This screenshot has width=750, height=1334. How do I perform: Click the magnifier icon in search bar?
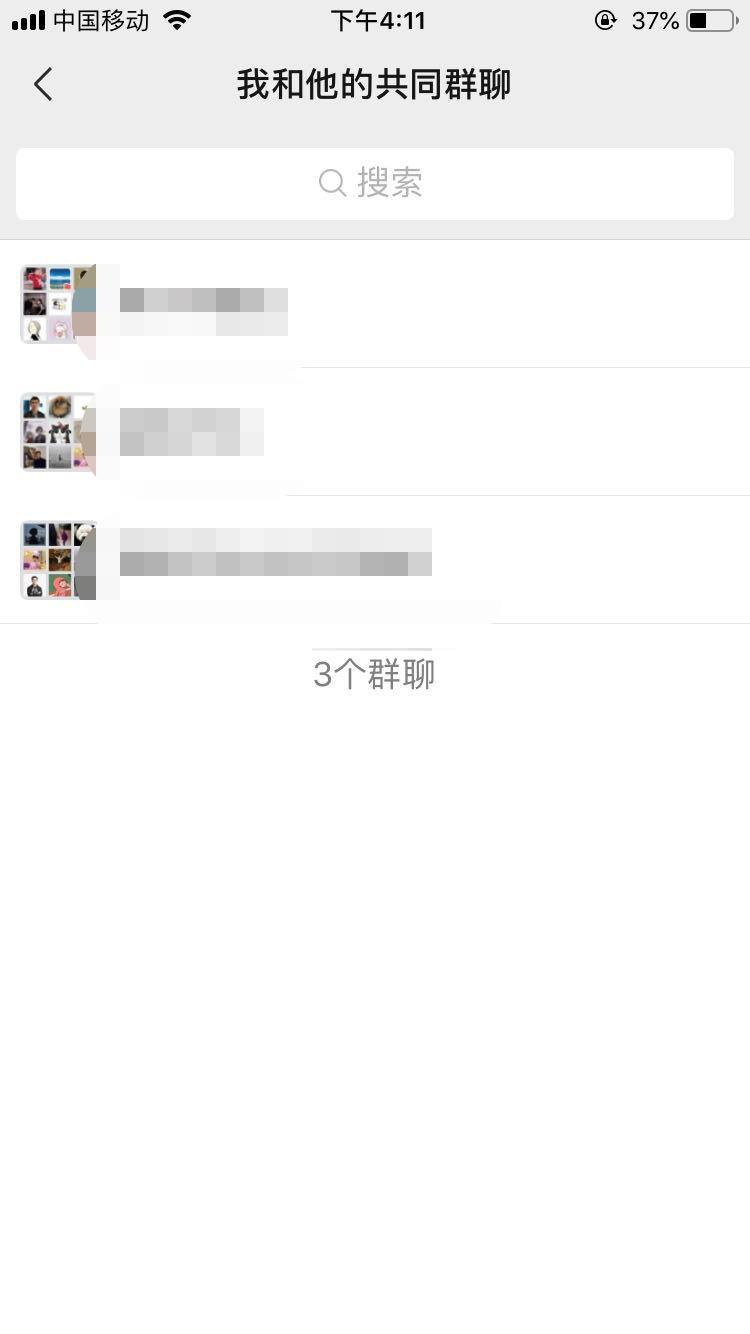331,183
